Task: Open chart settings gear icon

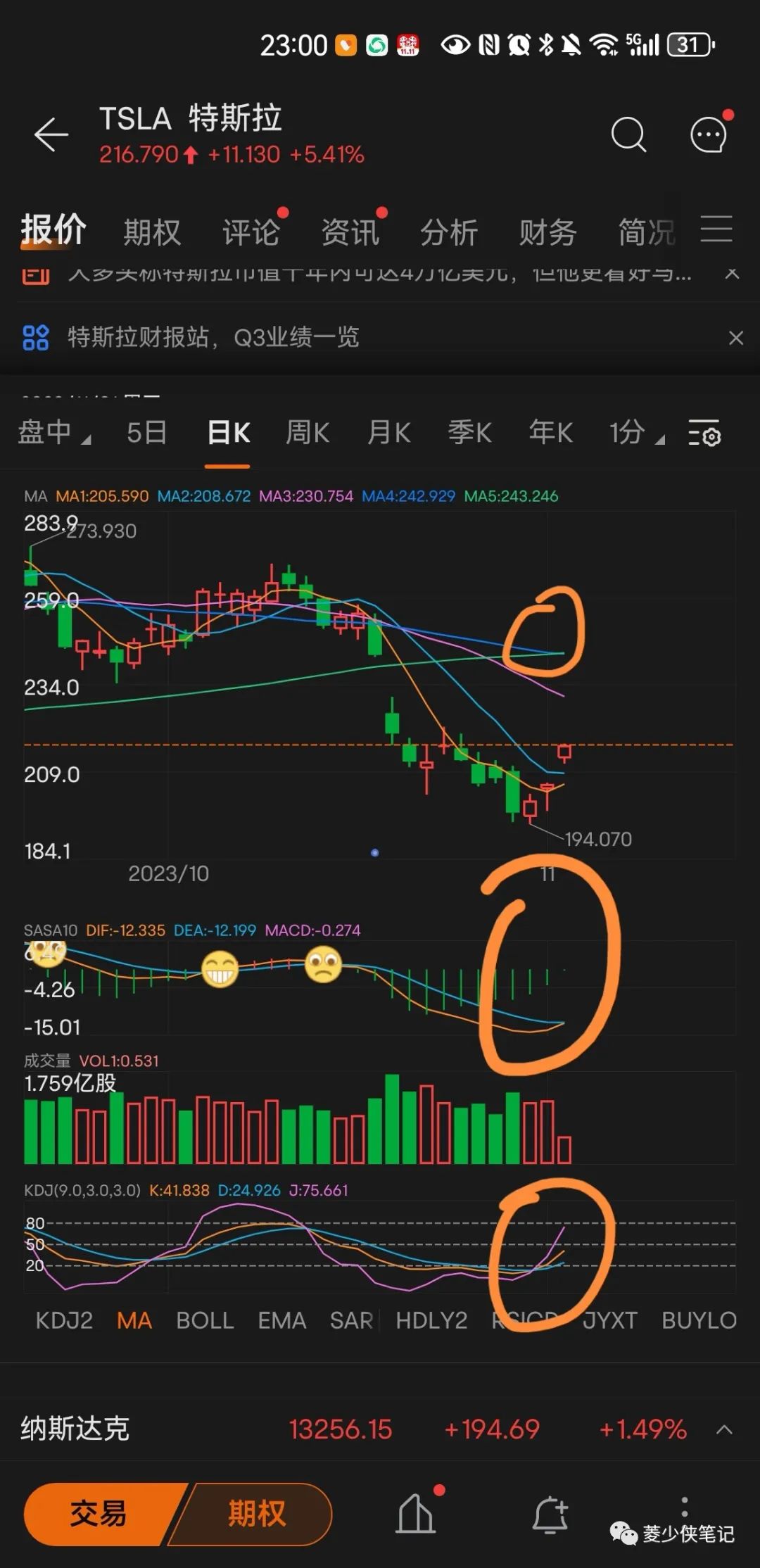Action: tap(704, 434)
